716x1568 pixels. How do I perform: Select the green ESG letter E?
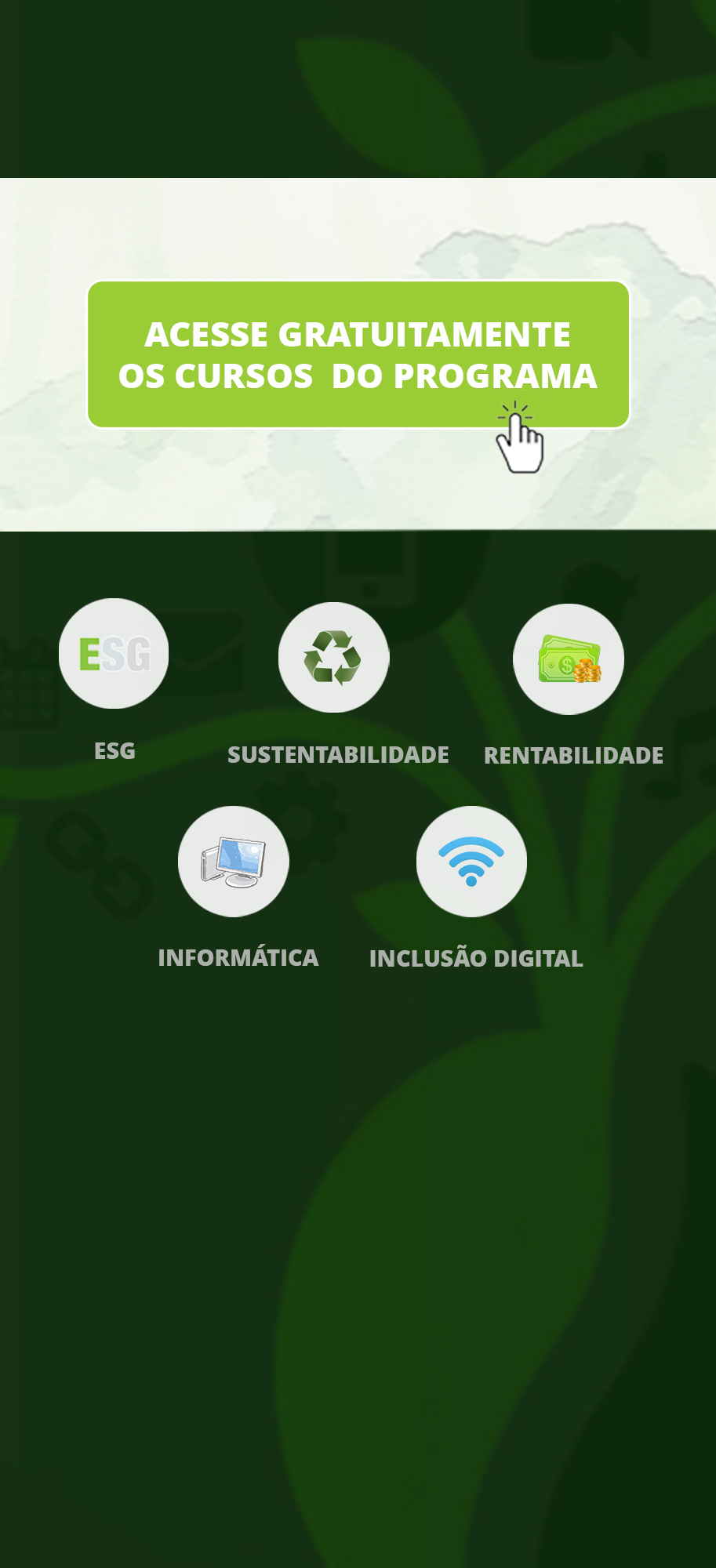point(89,653)
